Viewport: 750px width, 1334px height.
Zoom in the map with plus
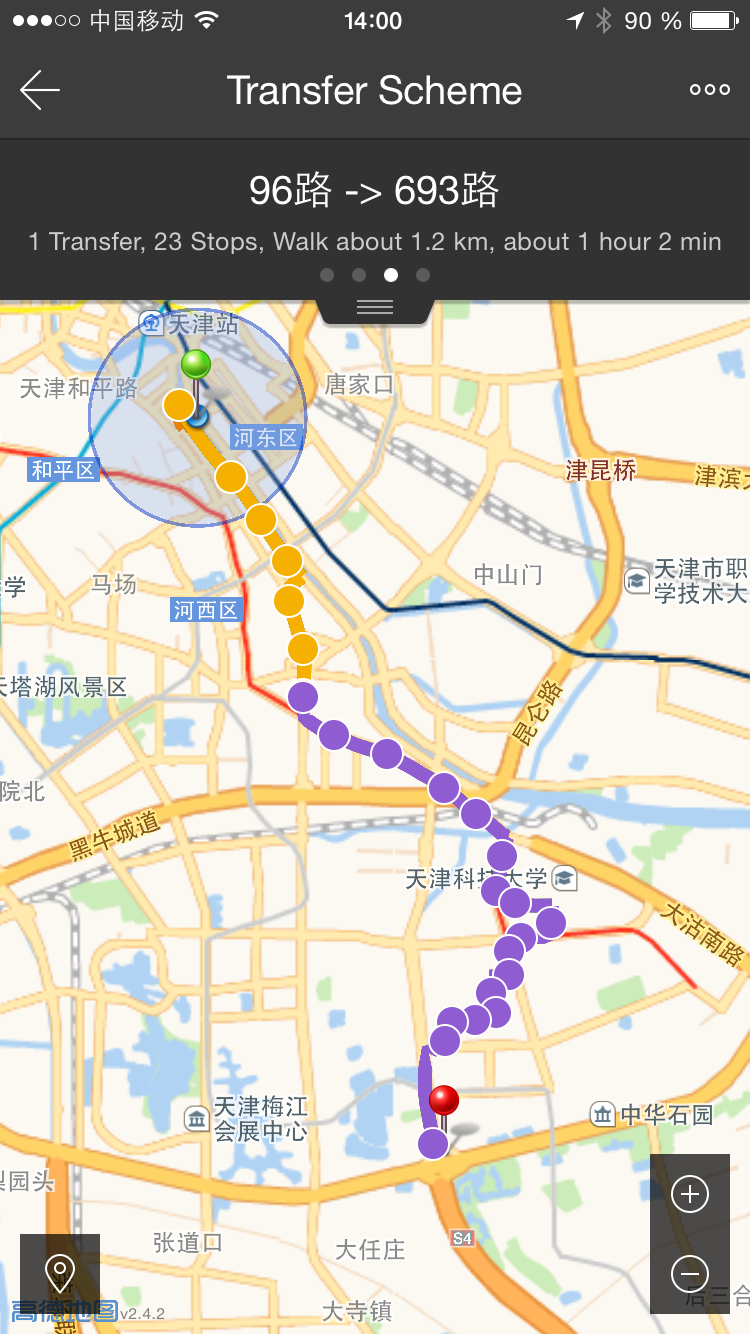pos(690,1194)
